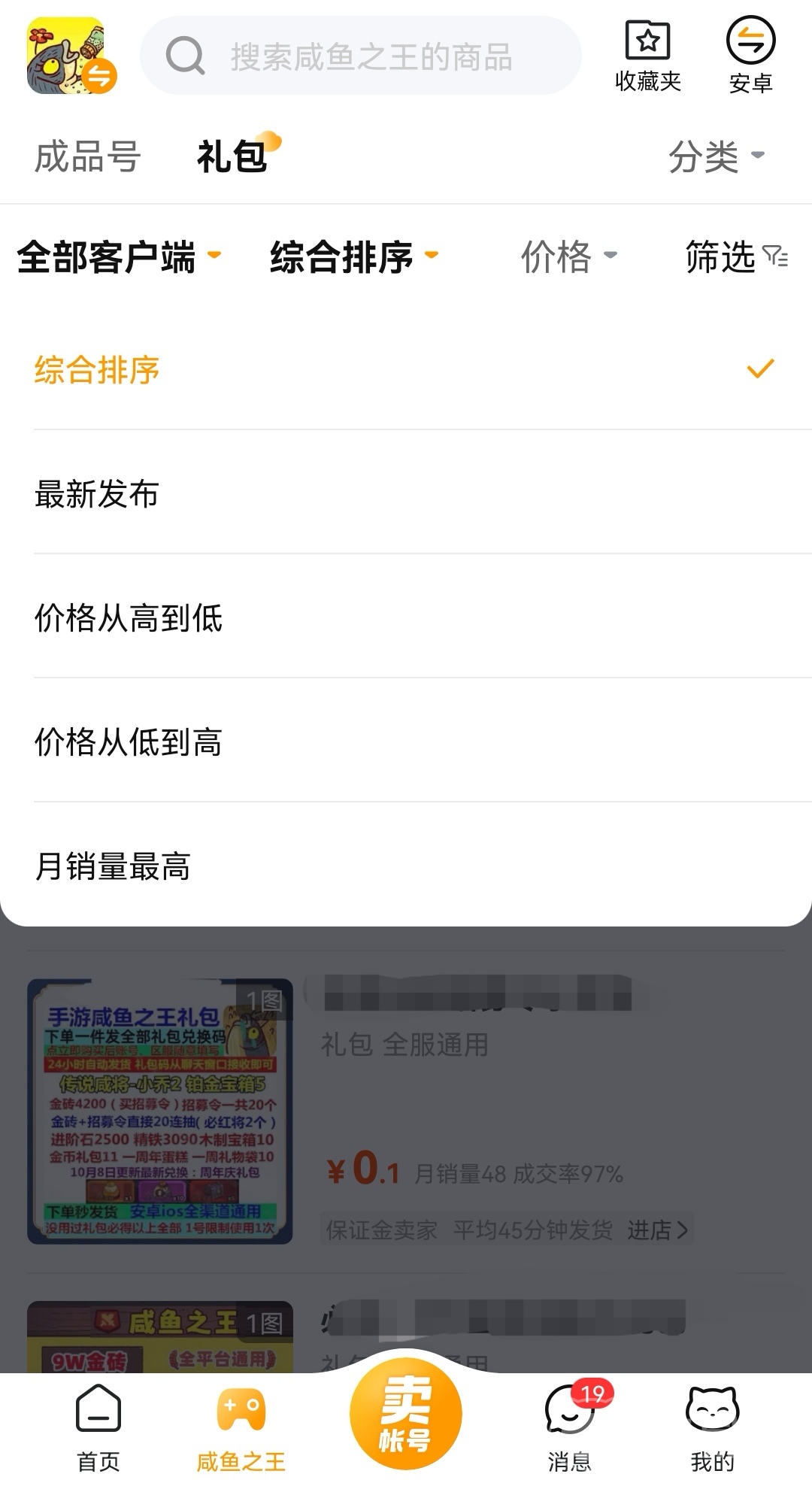Sort by 价格从高到低
This screenshot has height=1486, width=812.
(129, 618)
